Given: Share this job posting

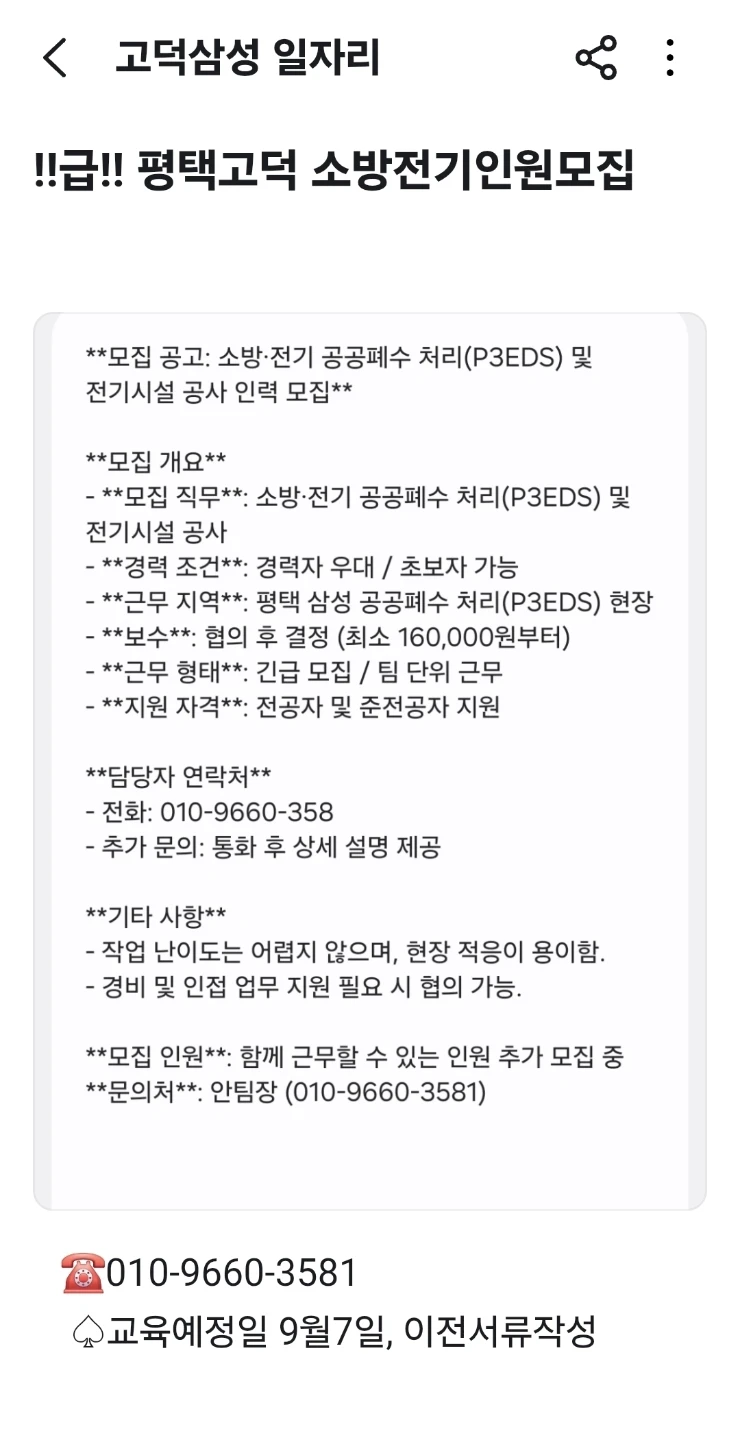Looking at the screenshot, I should pos(597,58).
